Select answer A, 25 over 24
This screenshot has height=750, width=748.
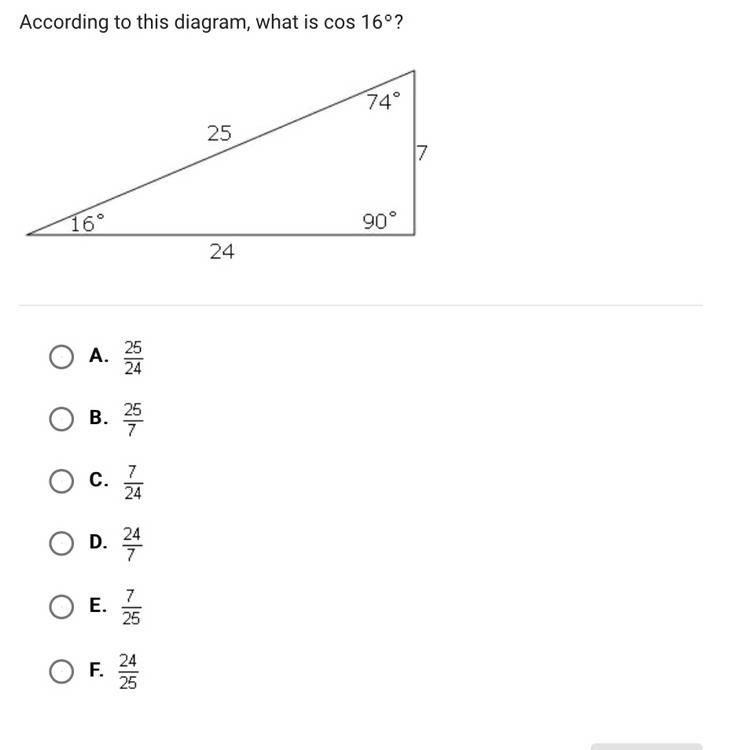(61, 356)
